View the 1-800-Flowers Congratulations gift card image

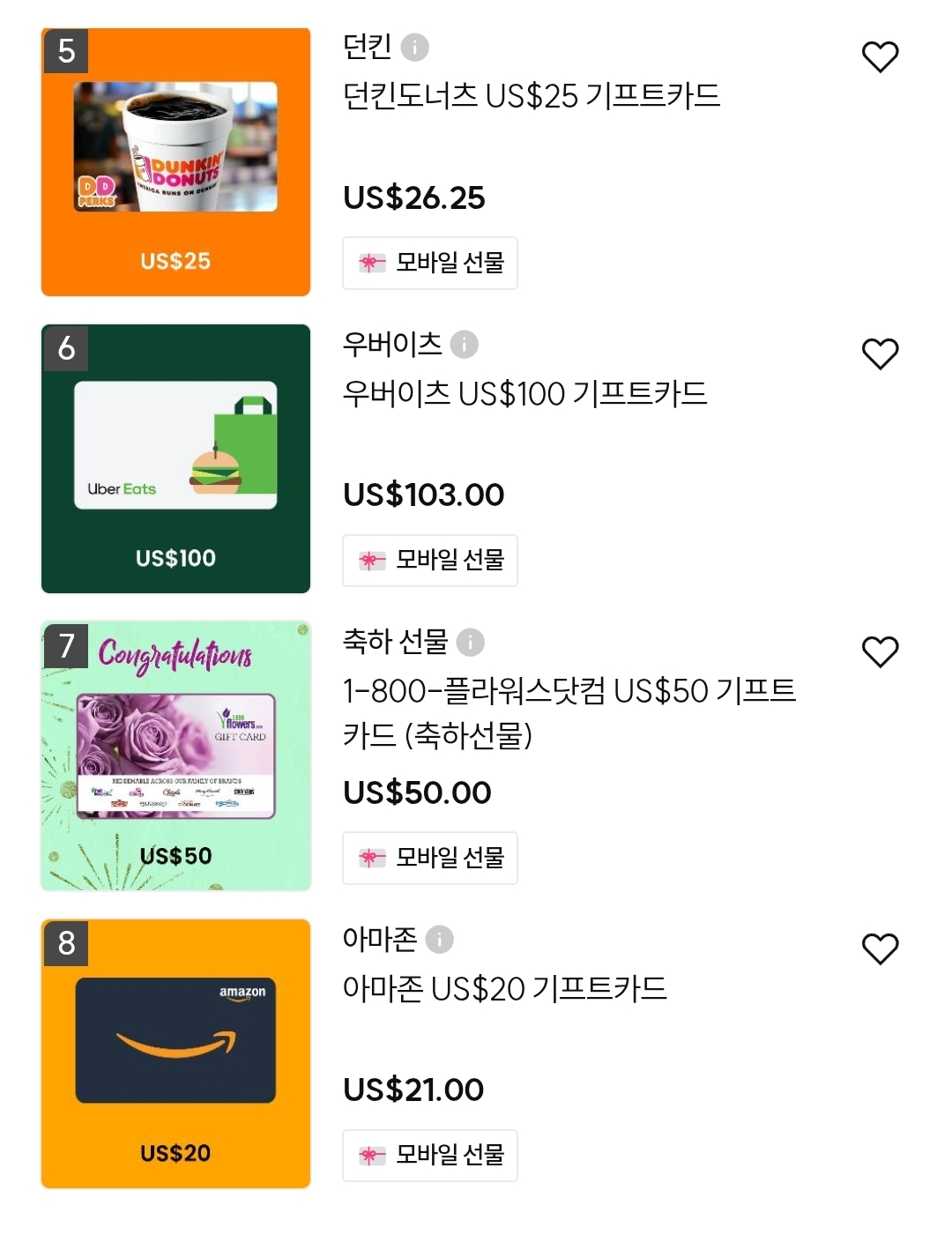coord(176,756)
